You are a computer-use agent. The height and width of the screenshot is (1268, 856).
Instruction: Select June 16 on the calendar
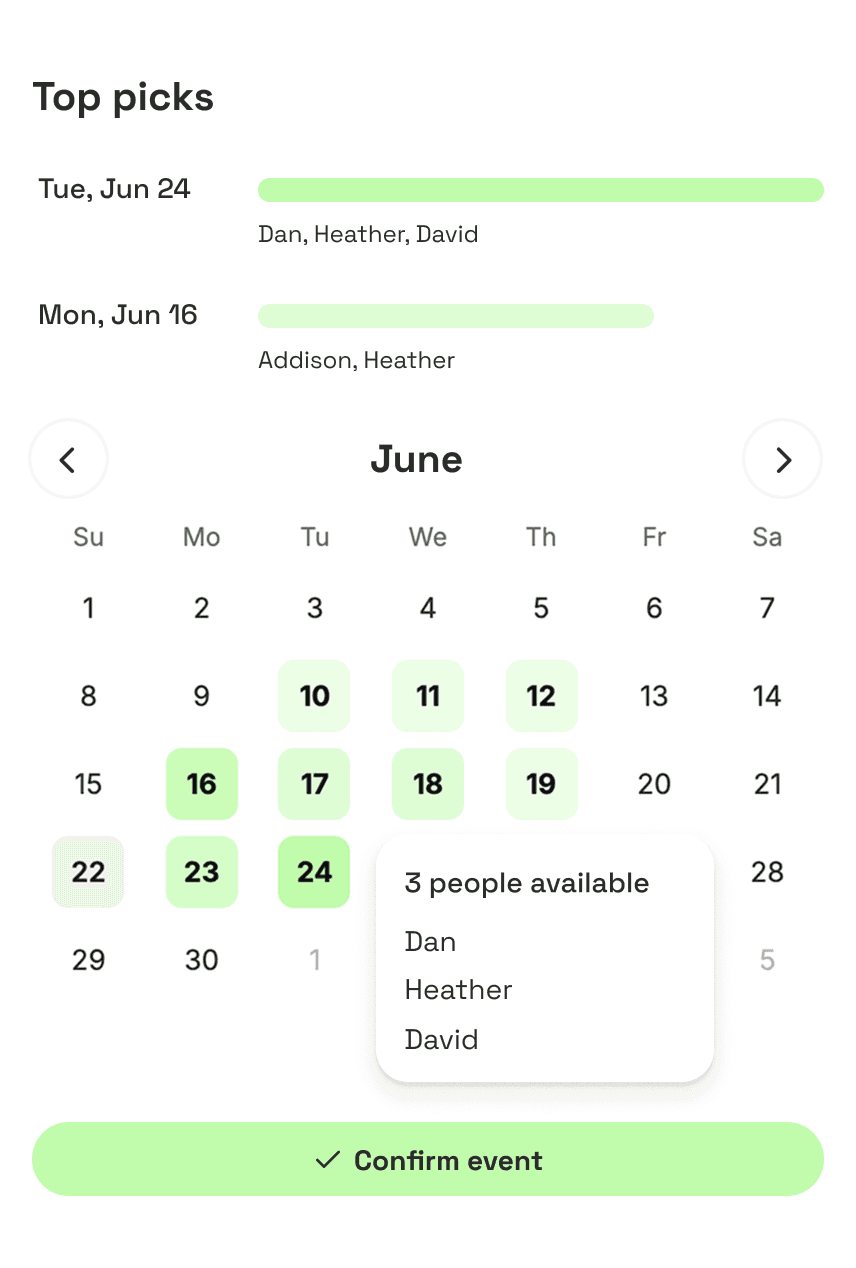[201, 784]
